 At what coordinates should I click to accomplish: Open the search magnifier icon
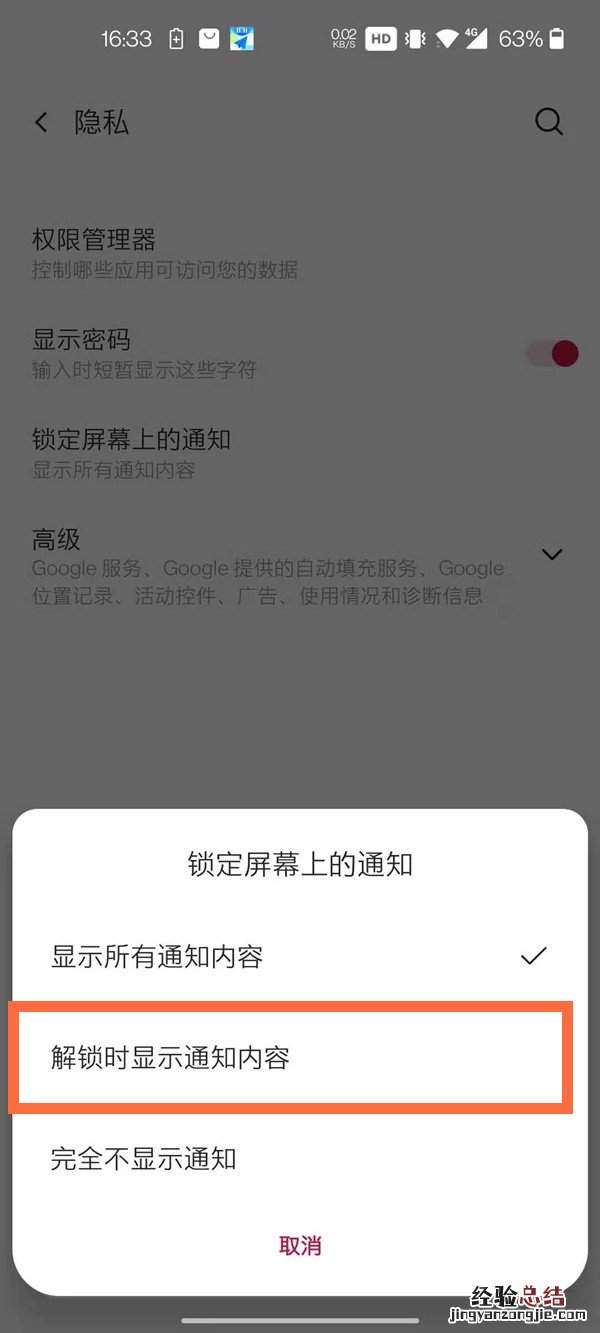tap(549, 122)
